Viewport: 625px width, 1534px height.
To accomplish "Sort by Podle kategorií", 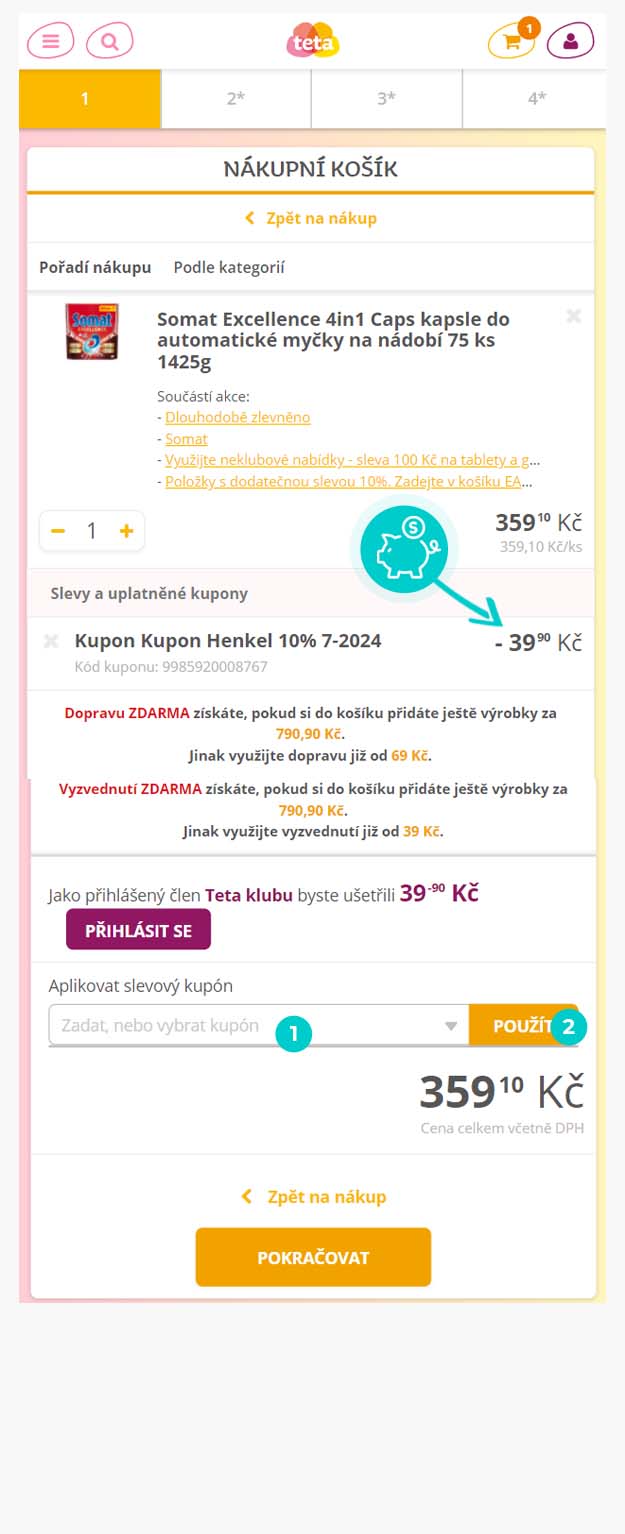I will (x=229, y=267).
